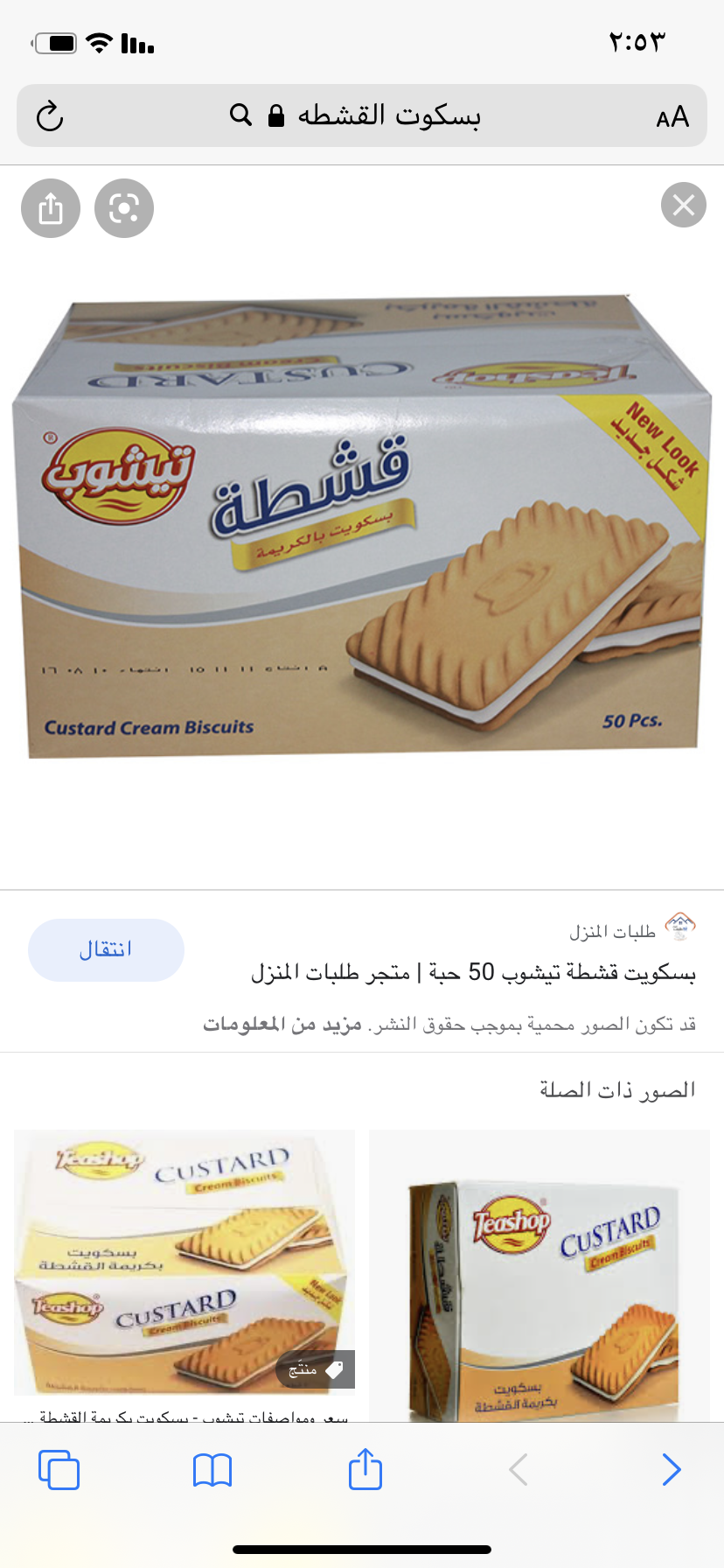Open the AA reader options menu
This screenshot has width=724, height=1568.
click(672, 116)
